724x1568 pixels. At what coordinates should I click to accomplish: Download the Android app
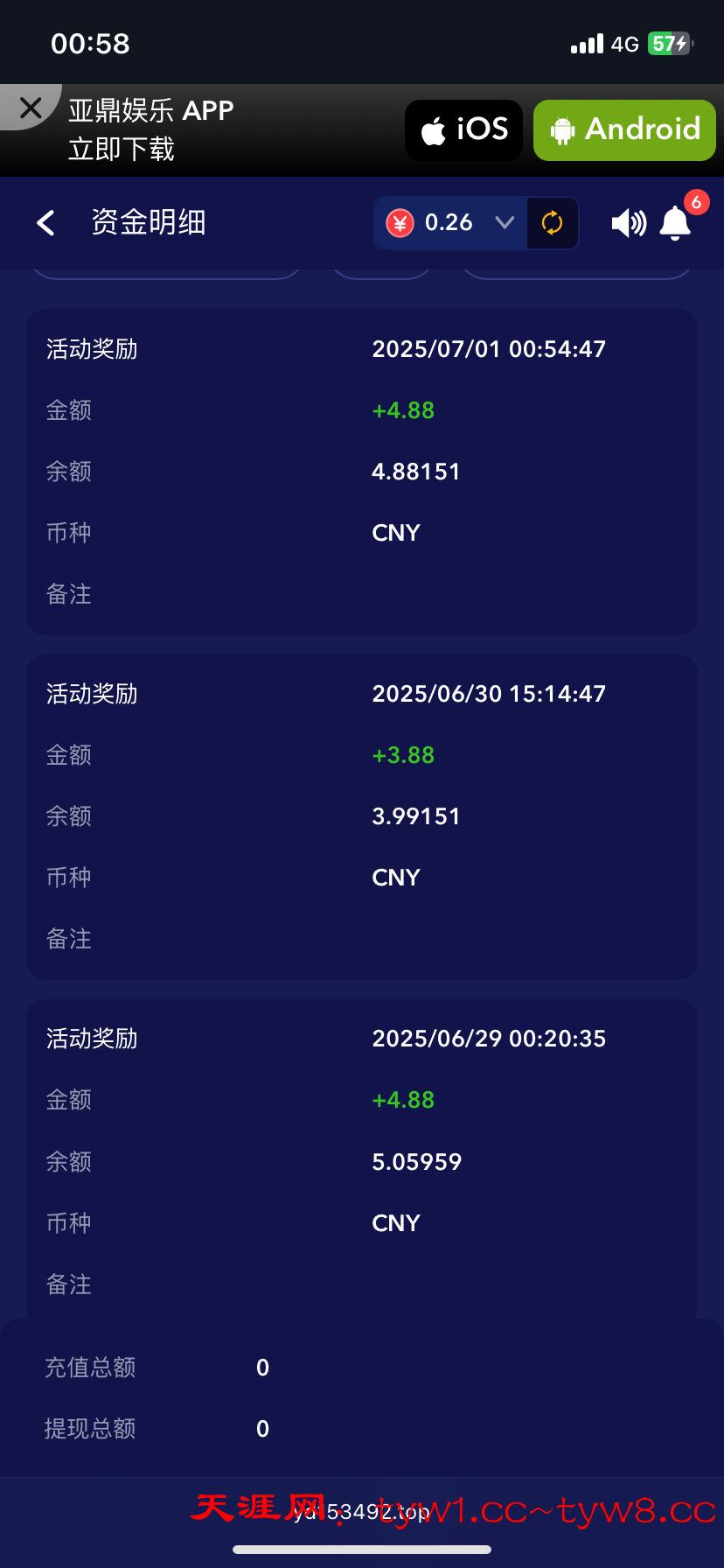tap(624, 130)
